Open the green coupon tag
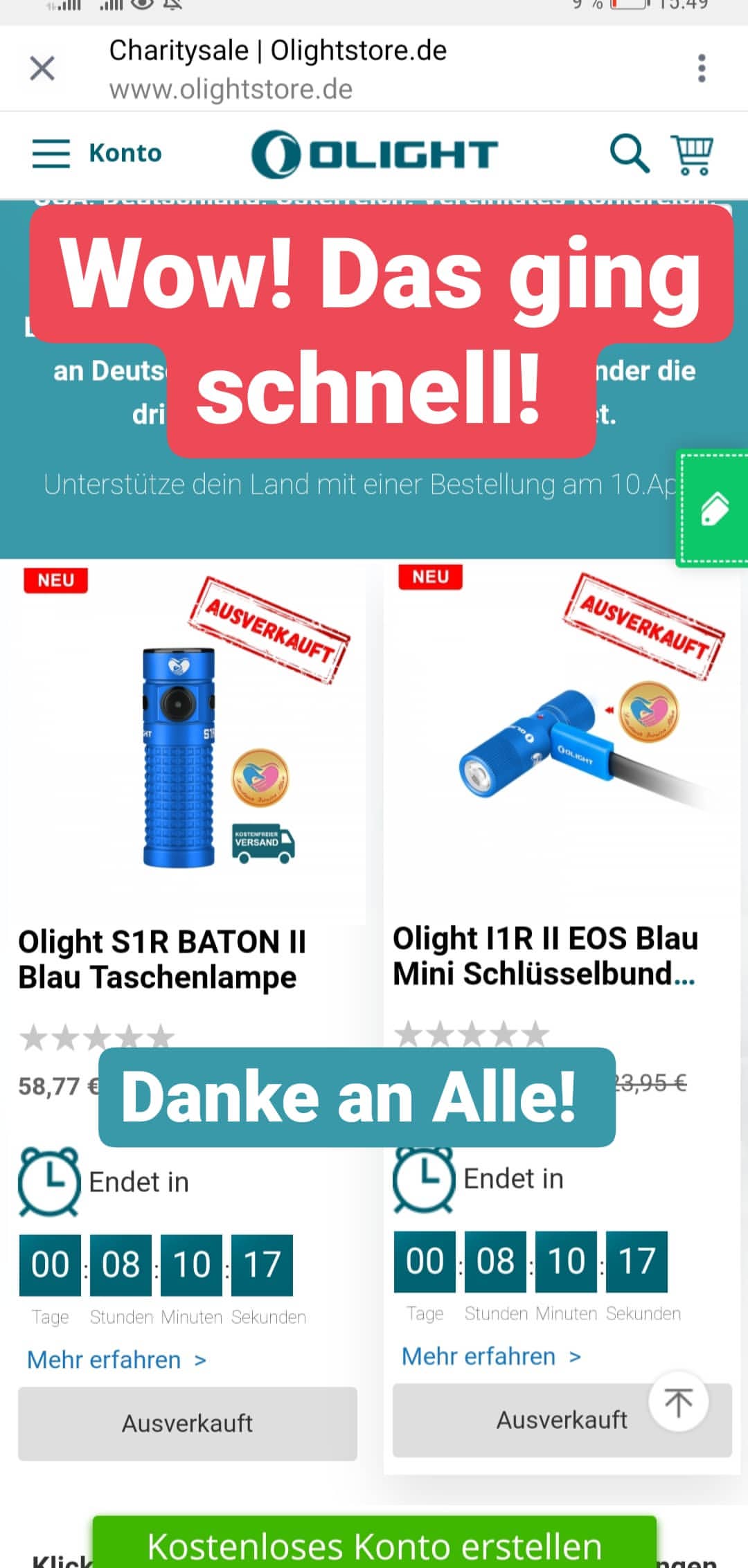This screenshot has width=748, height=1568. (713, 510)
